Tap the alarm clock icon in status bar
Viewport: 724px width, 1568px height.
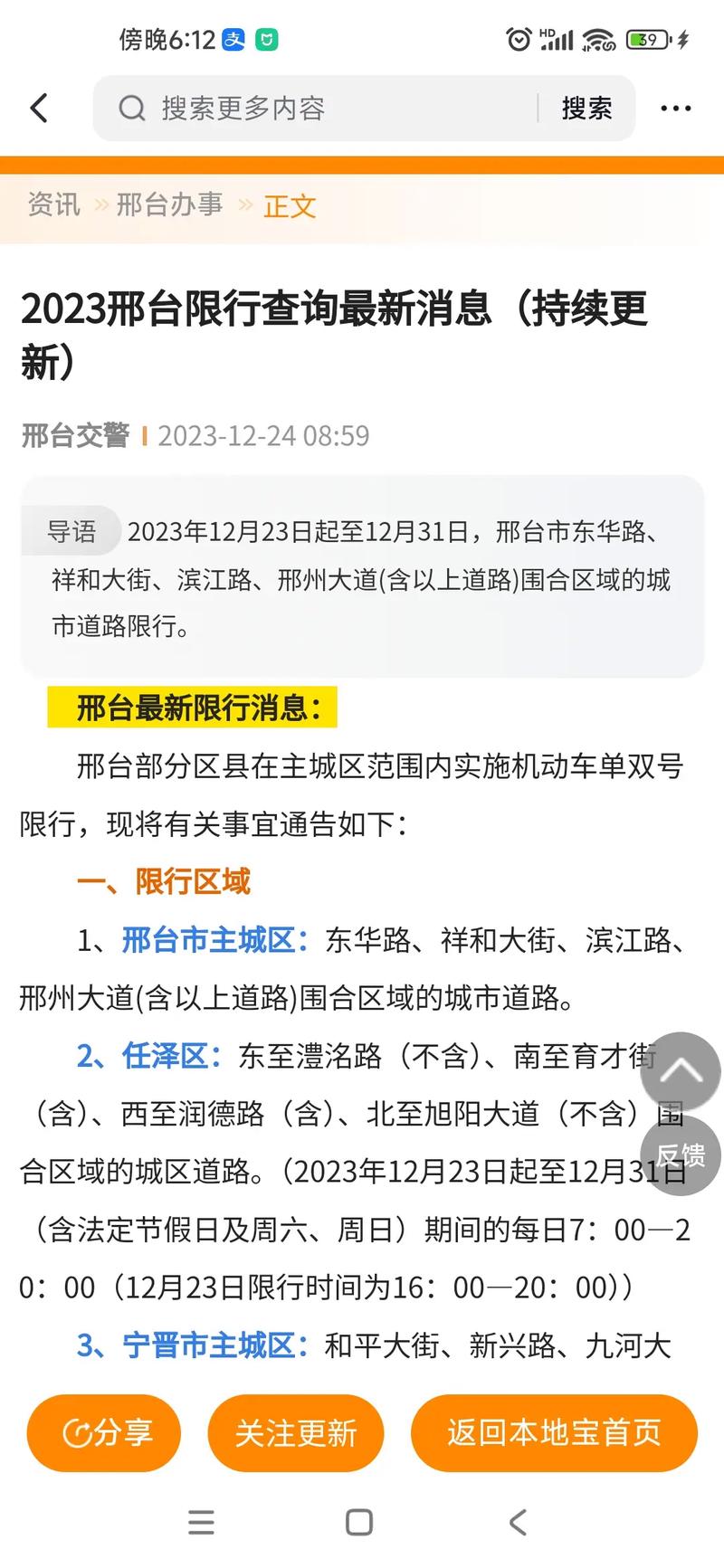click(x=518, y=40)
